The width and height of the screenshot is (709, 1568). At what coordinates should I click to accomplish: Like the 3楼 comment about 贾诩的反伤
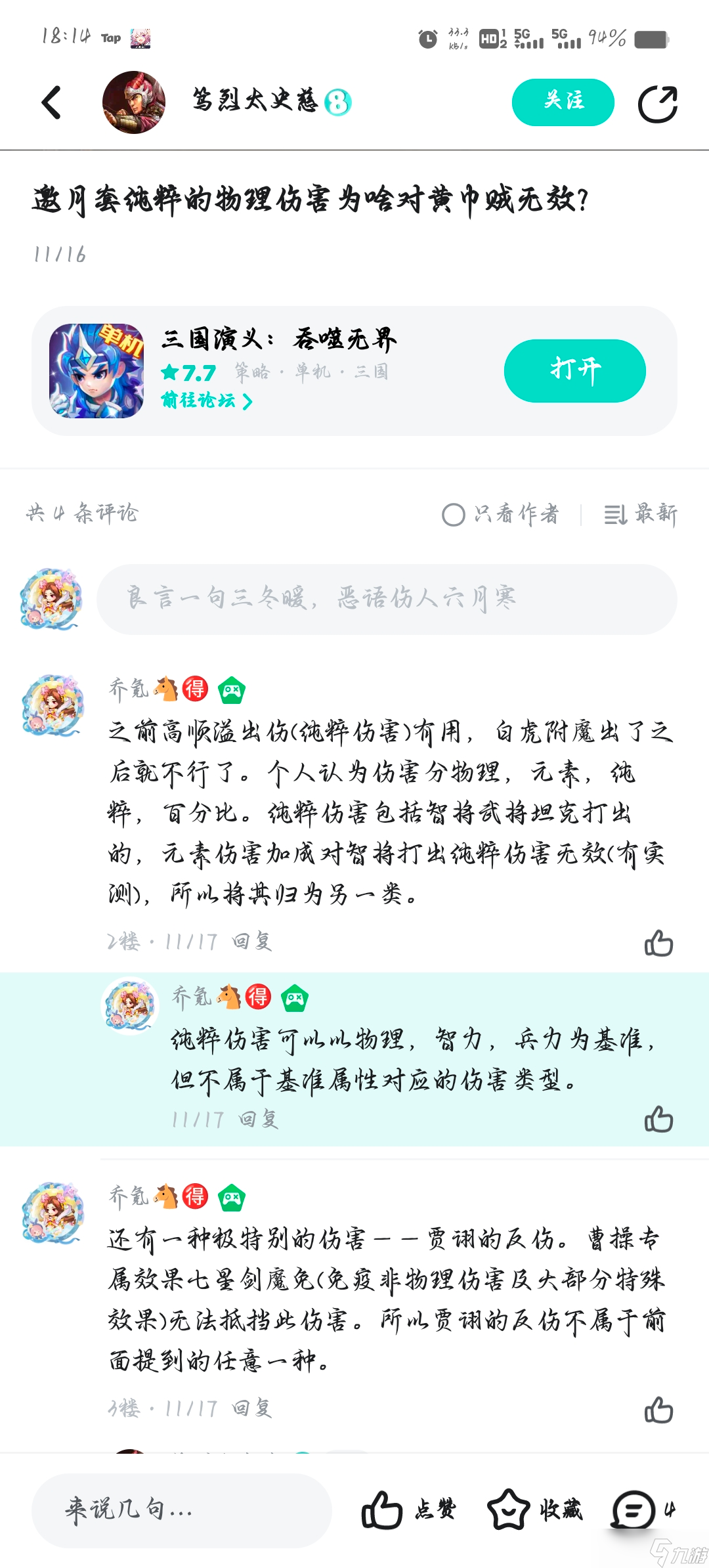[658, 1409]
